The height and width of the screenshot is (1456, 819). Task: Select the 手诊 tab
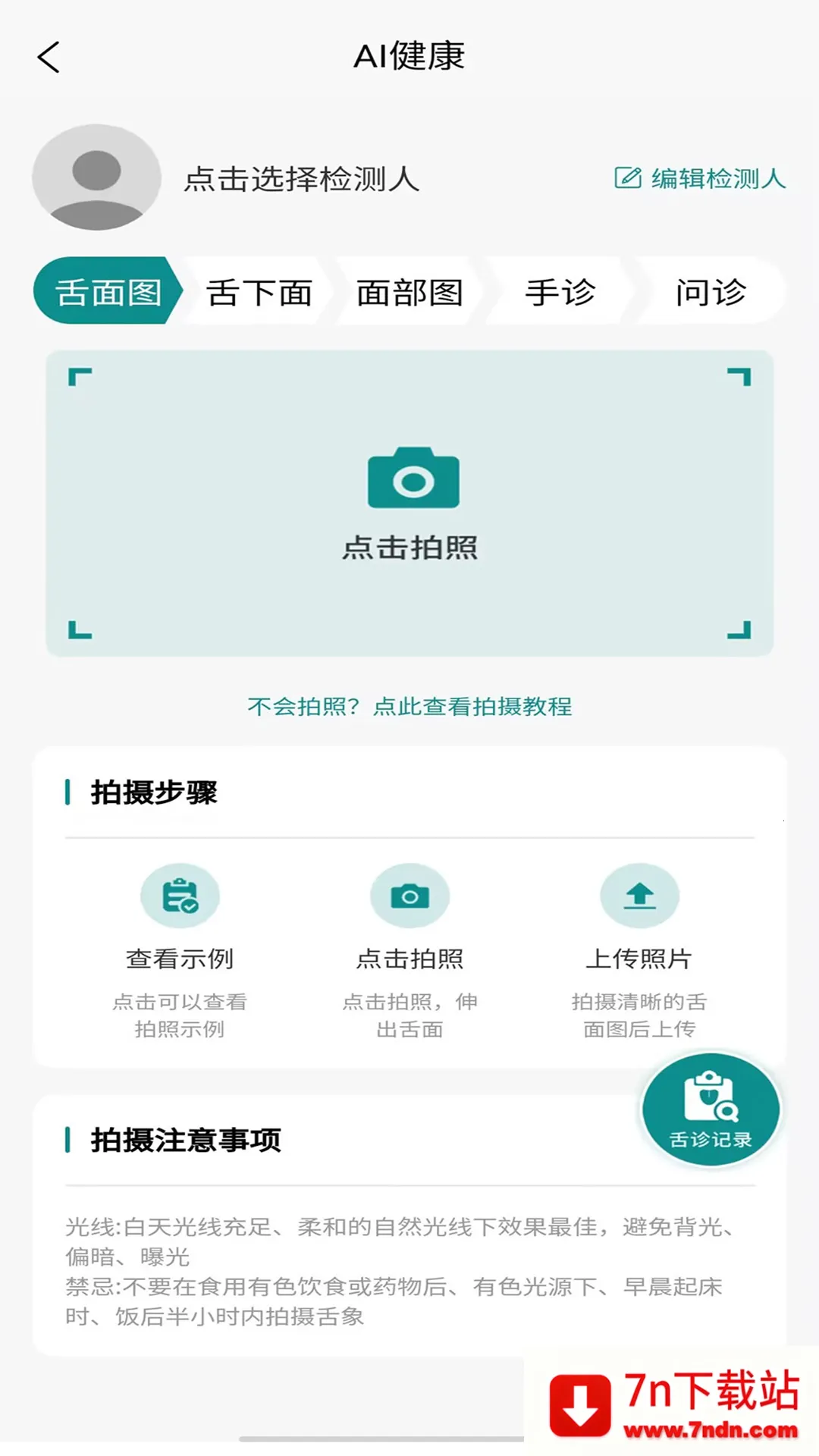click(x=561, y=294)
